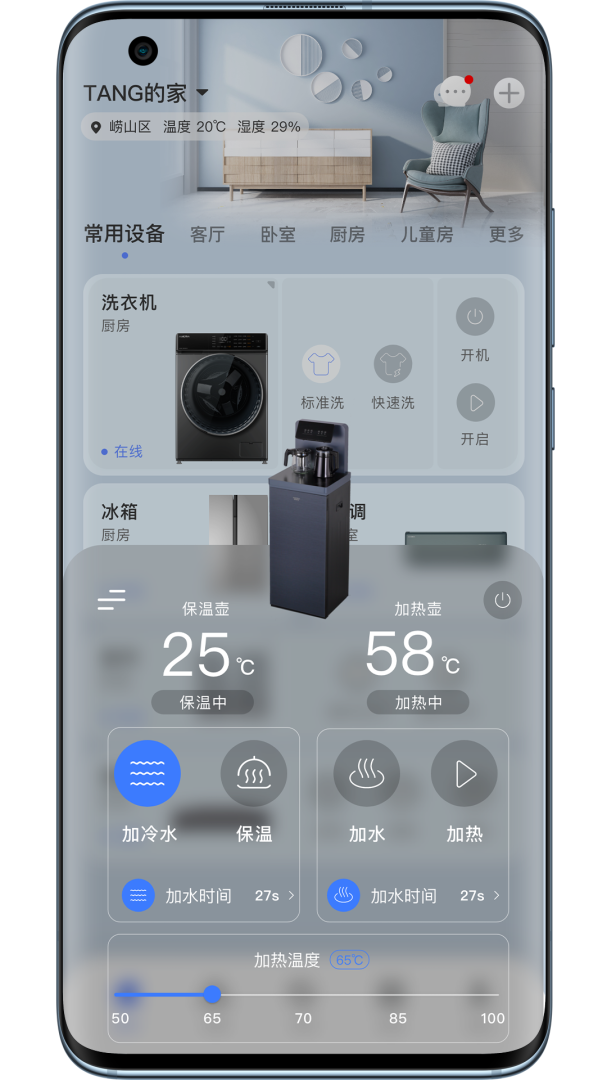Tap 加水 for the heating kettle
This screenshot has width=607, height=1080.
366,773
